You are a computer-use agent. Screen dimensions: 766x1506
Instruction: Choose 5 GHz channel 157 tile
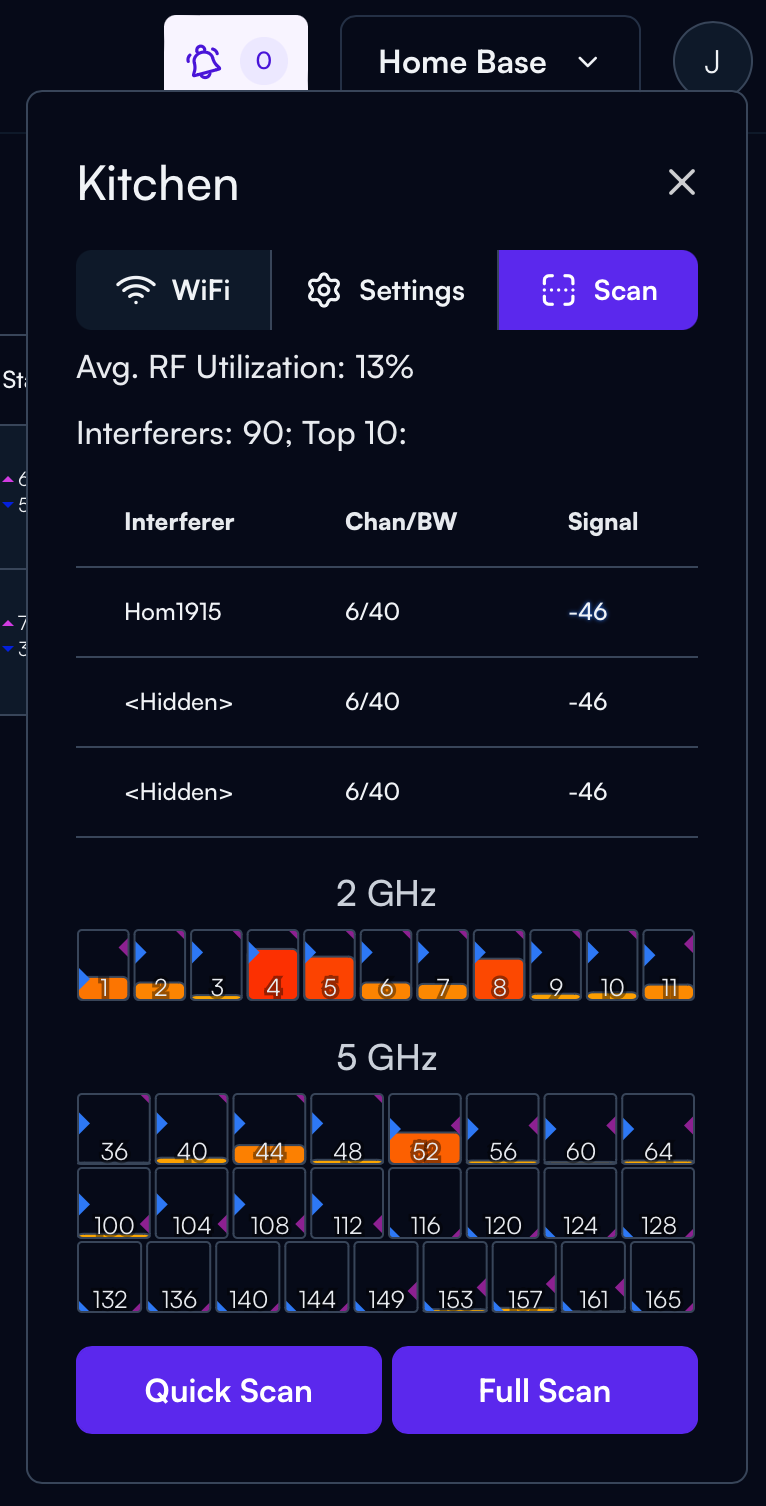click(x=524, y=1277)
